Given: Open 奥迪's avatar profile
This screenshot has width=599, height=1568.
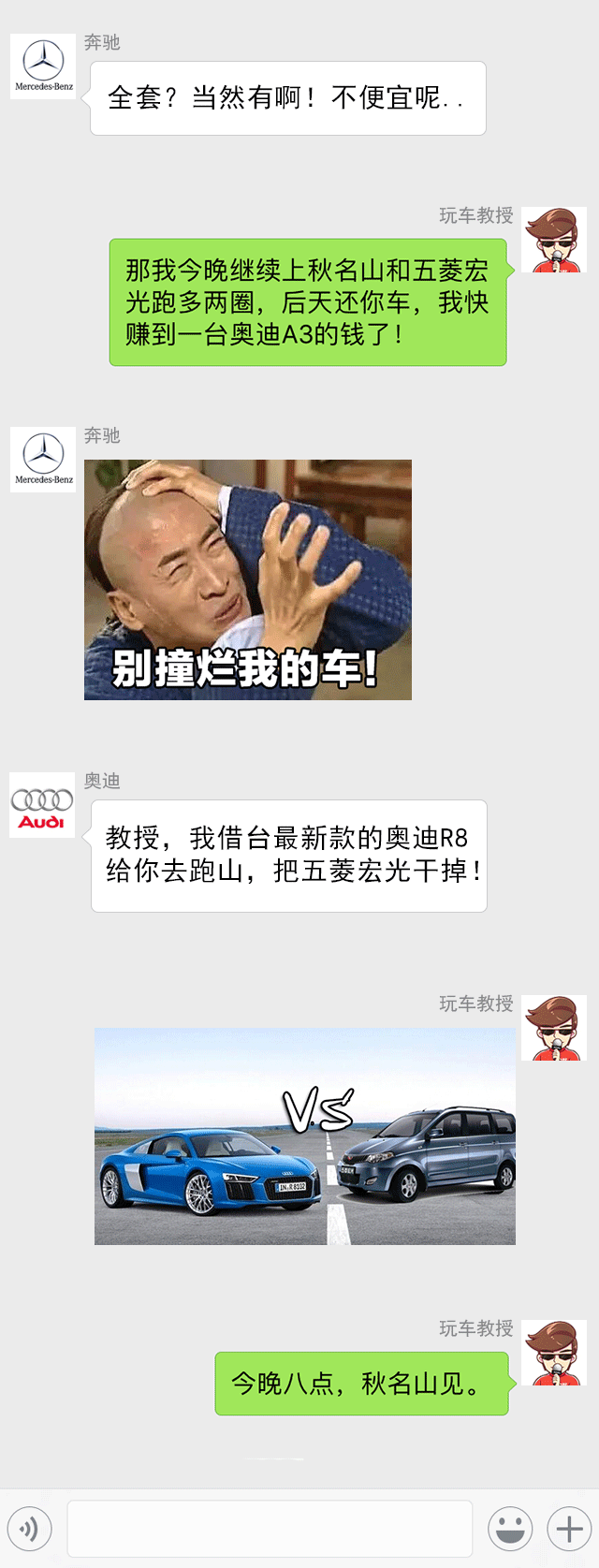Looking at the screenshot, I should coord(42,805).
